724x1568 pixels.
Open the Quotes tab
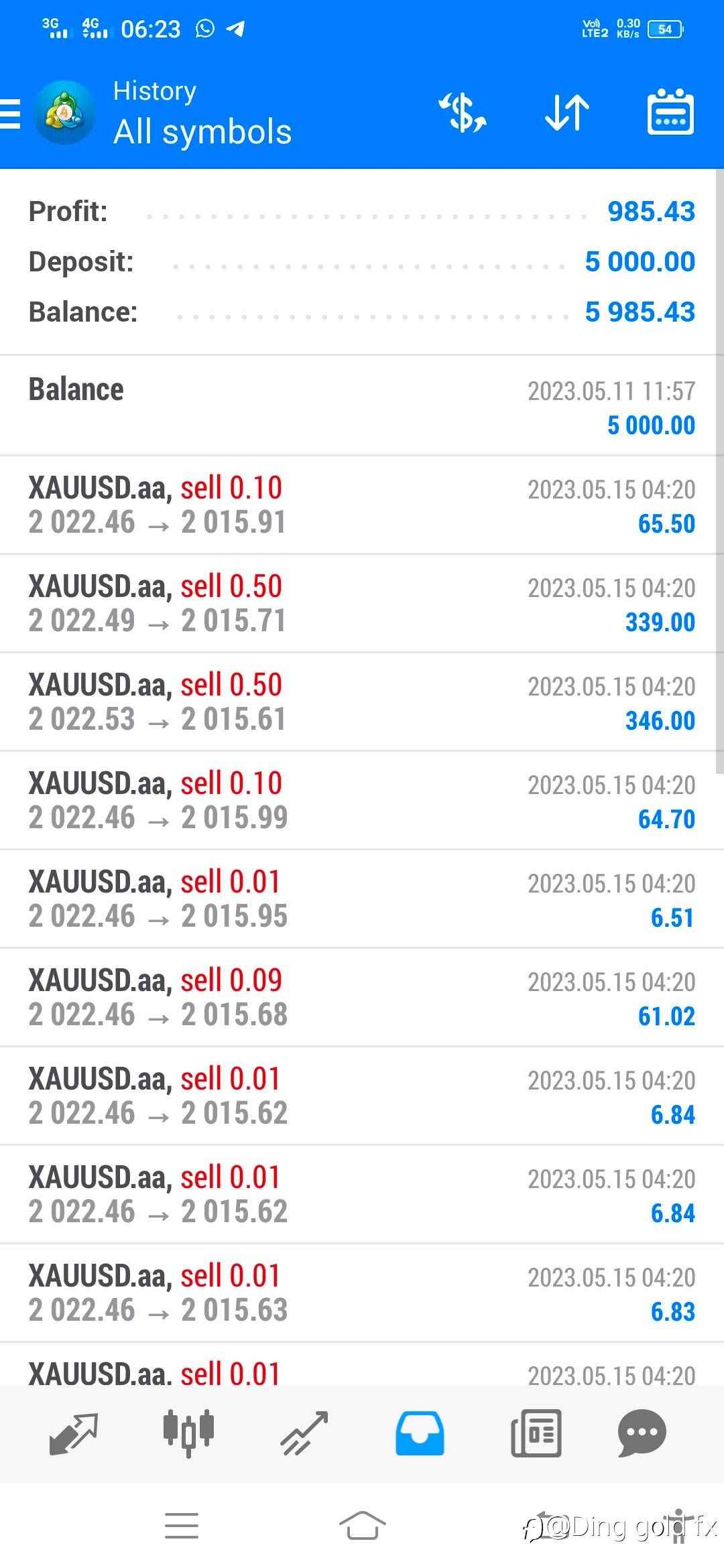pyautogui.click(x=74, y=1433)
